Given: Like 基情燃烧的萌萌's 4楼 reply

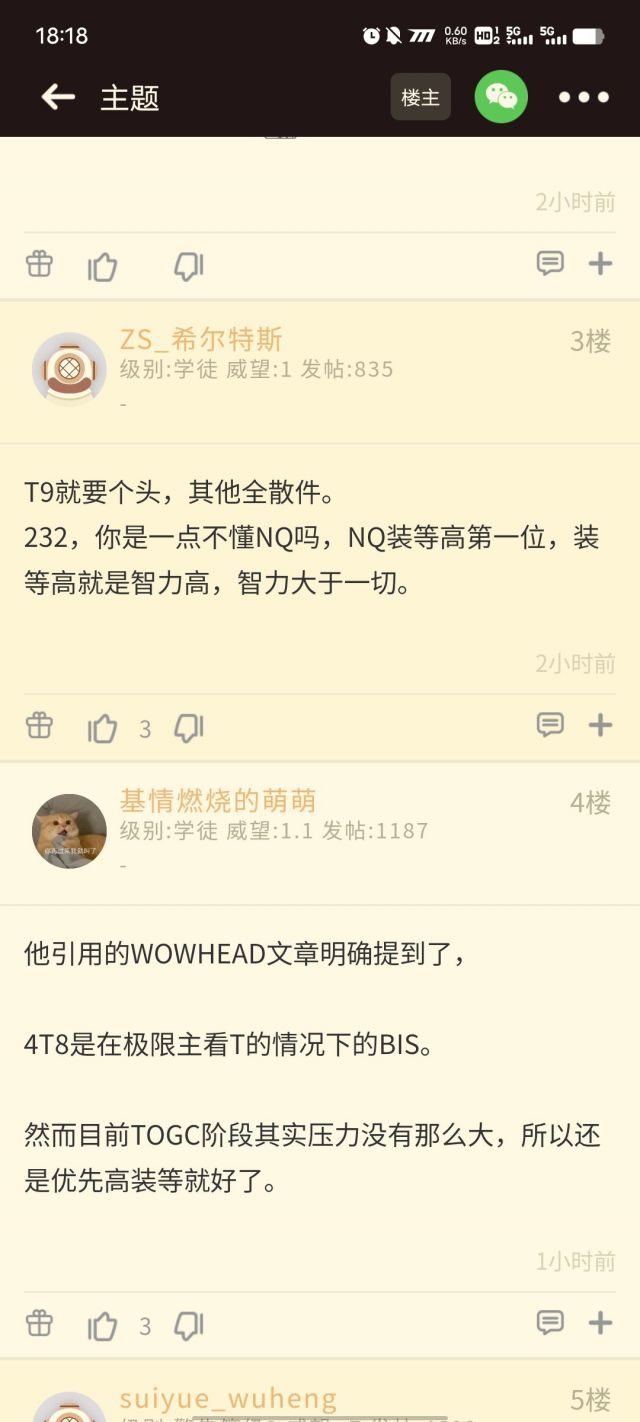Looking at the screenshot, I should point(103,1326).
